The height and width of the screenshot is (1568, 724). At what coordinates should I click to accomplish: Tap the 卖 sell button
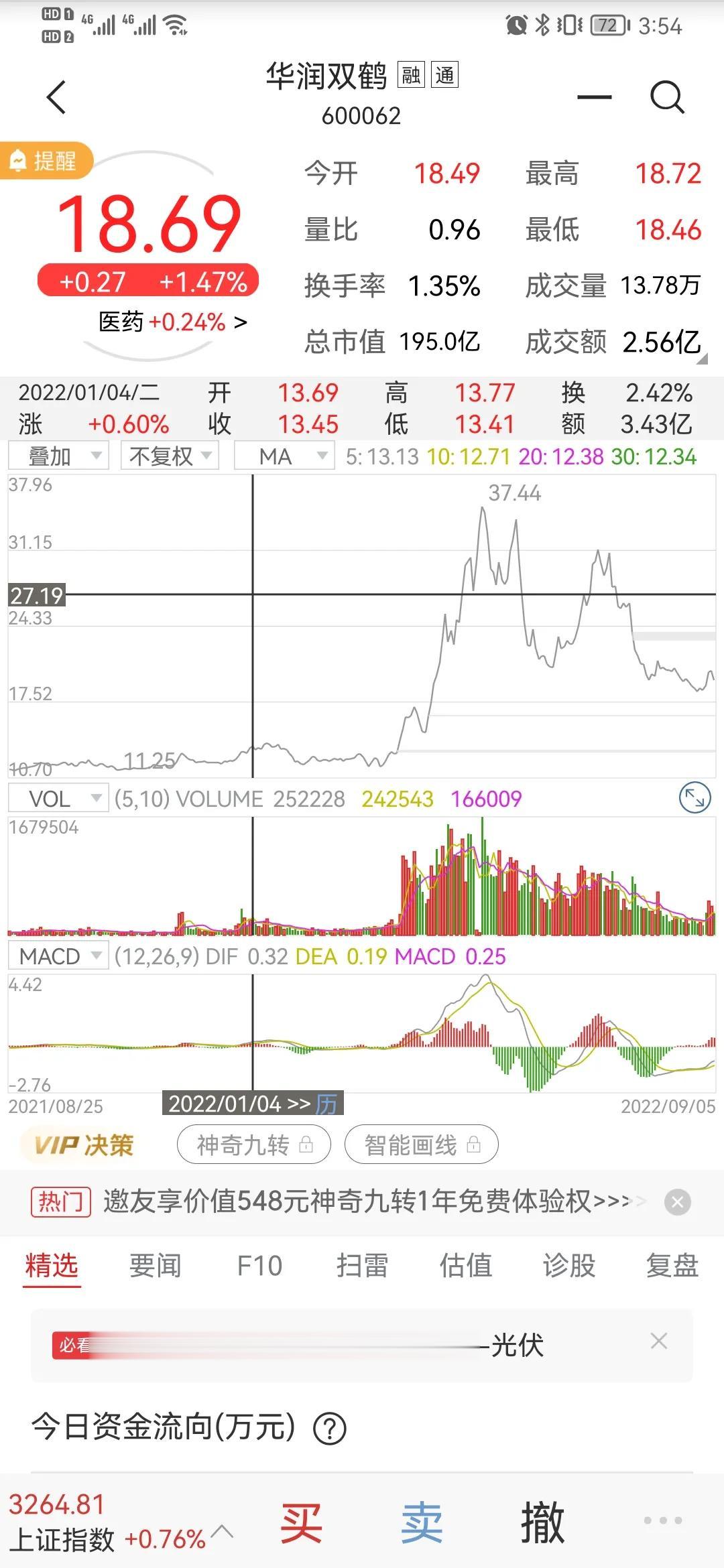pyautogui.click(x=422, y=1523)
